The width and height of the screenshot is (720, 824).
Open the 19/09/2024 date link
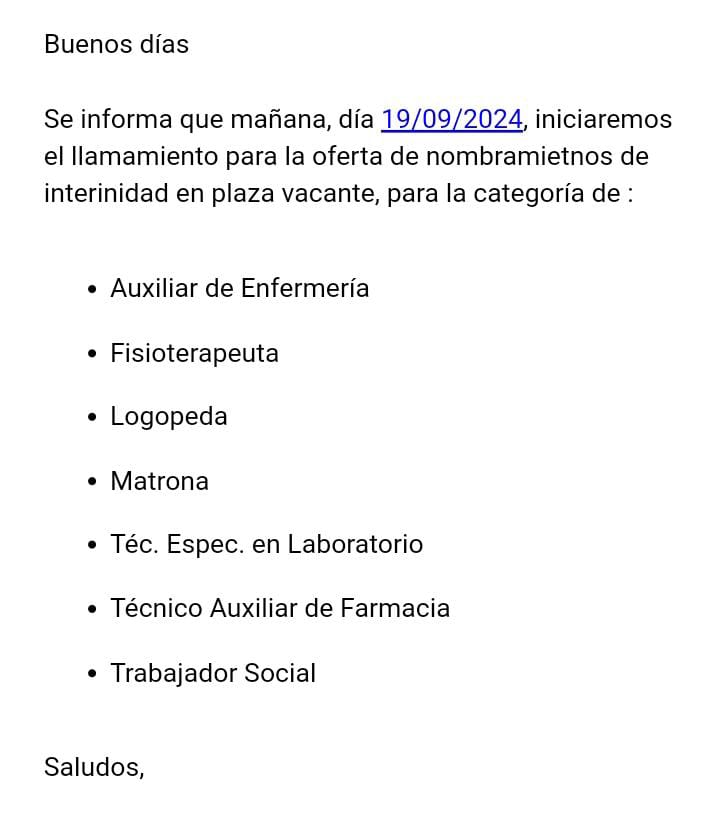pos(452,120)
